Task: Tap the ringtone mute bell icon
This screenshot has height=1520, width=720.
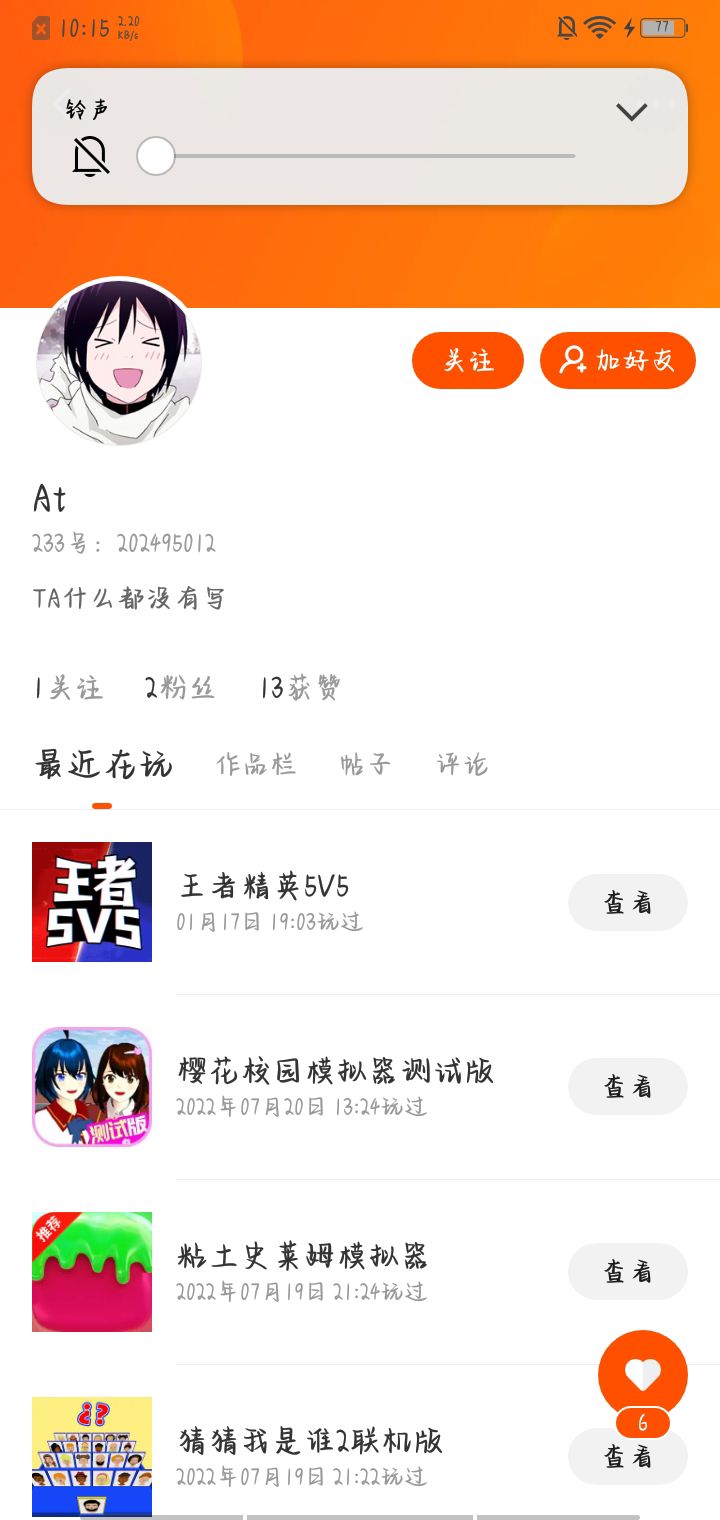Action: pos(91,156)
